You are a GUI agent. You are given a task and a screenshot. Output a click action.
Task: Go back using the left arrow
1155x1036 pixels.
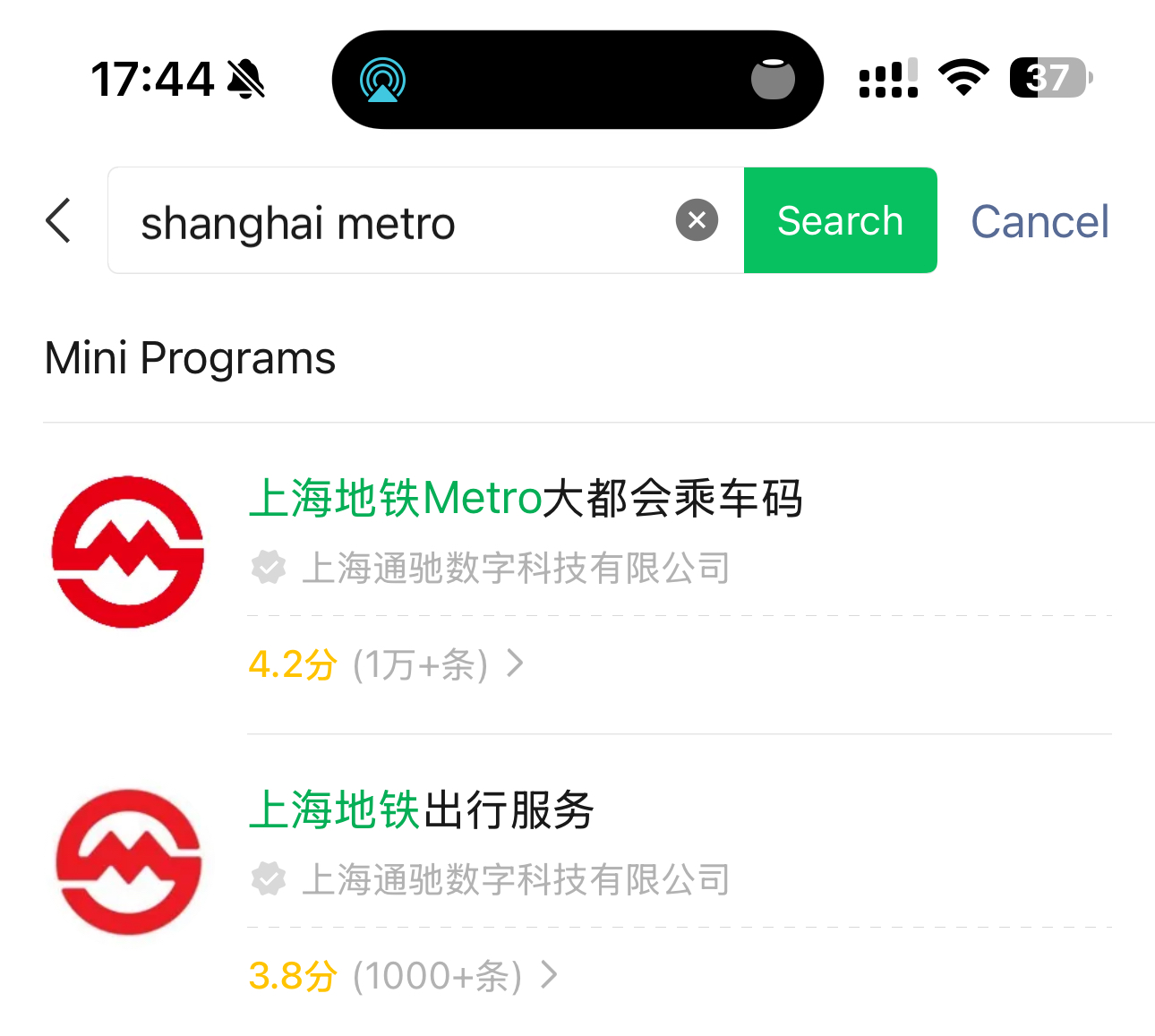[58, 220]
